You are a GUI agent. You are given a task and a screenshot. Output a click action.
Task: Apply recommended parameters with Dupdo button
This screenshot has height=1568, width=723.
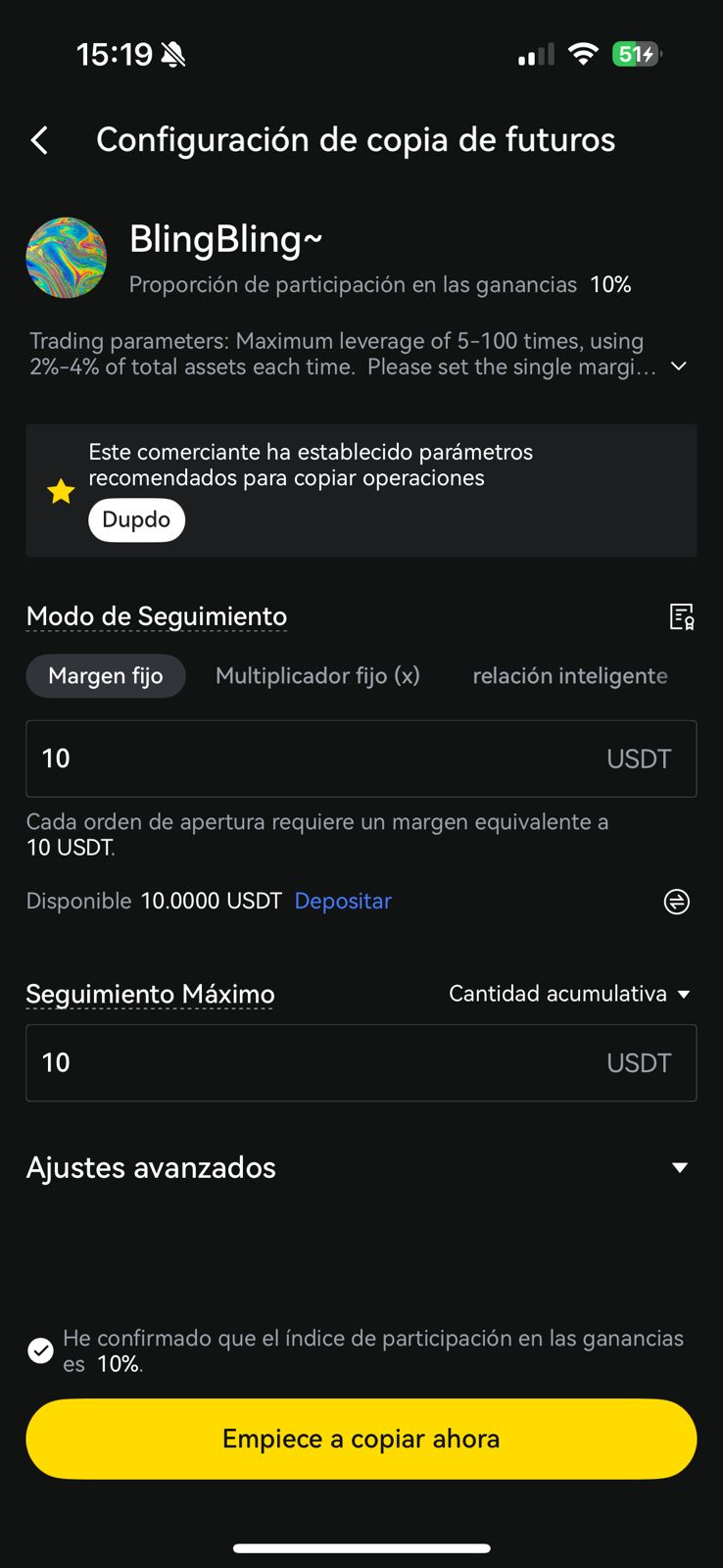(x=136, y=520)
